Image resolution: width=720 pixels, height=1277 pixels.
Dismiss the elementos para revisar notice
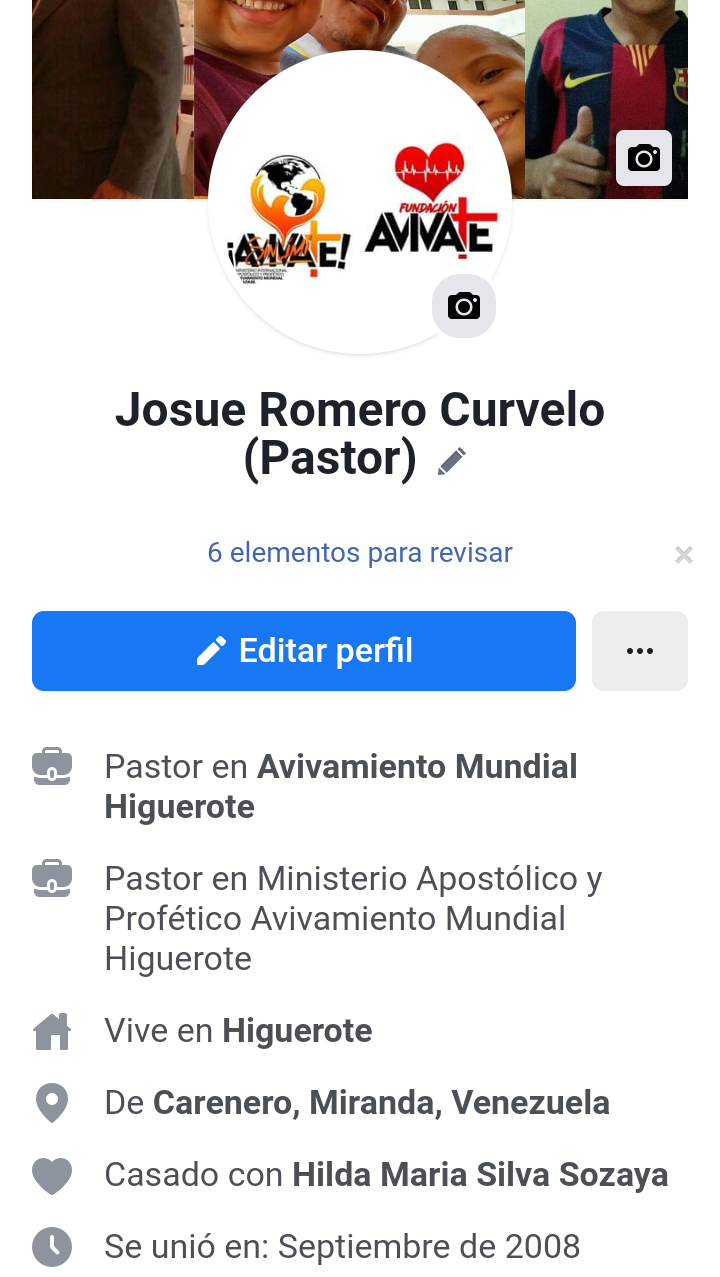(684, 555)
